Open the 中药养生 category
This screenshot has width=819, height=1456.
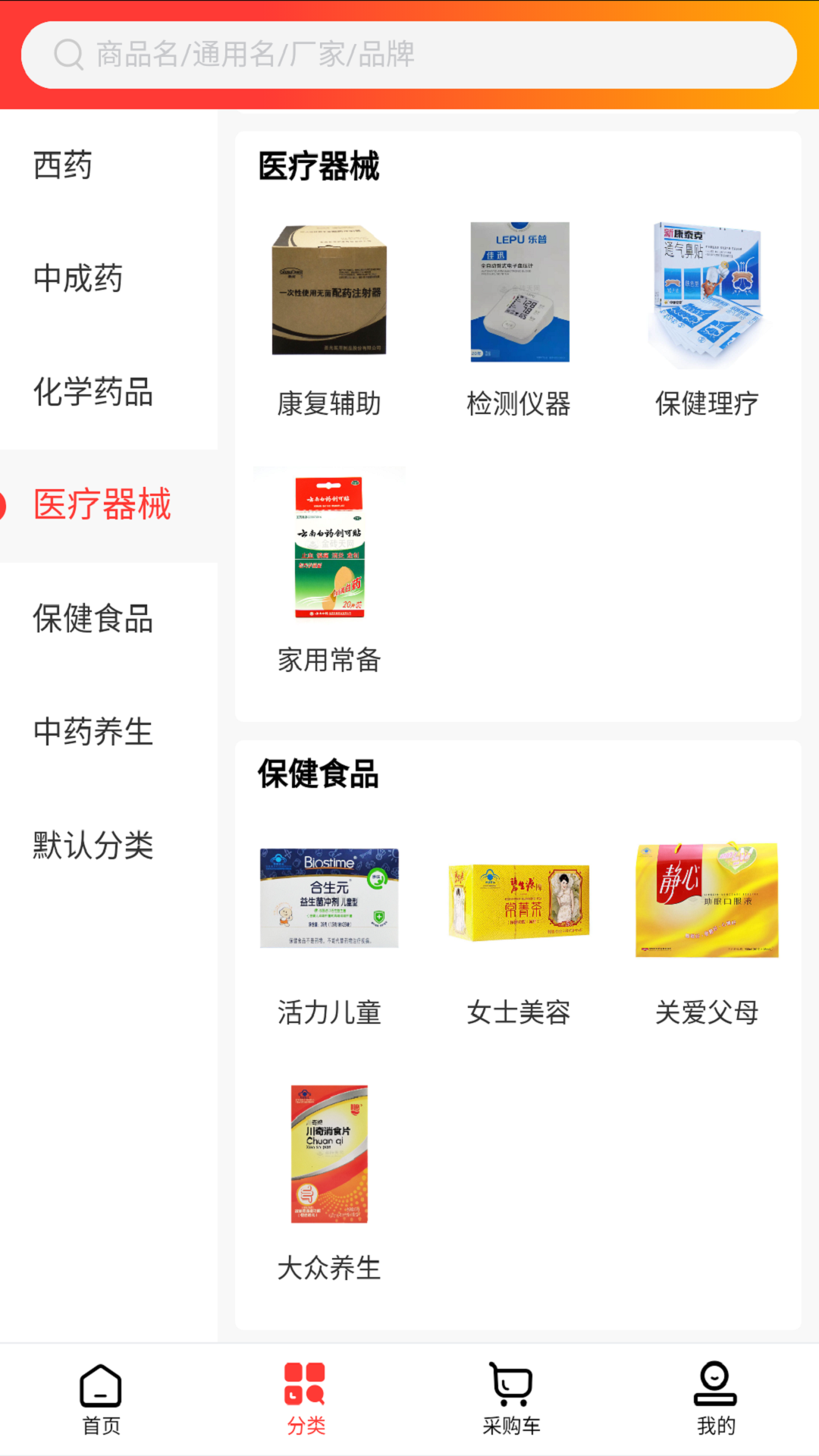[93, 732]
